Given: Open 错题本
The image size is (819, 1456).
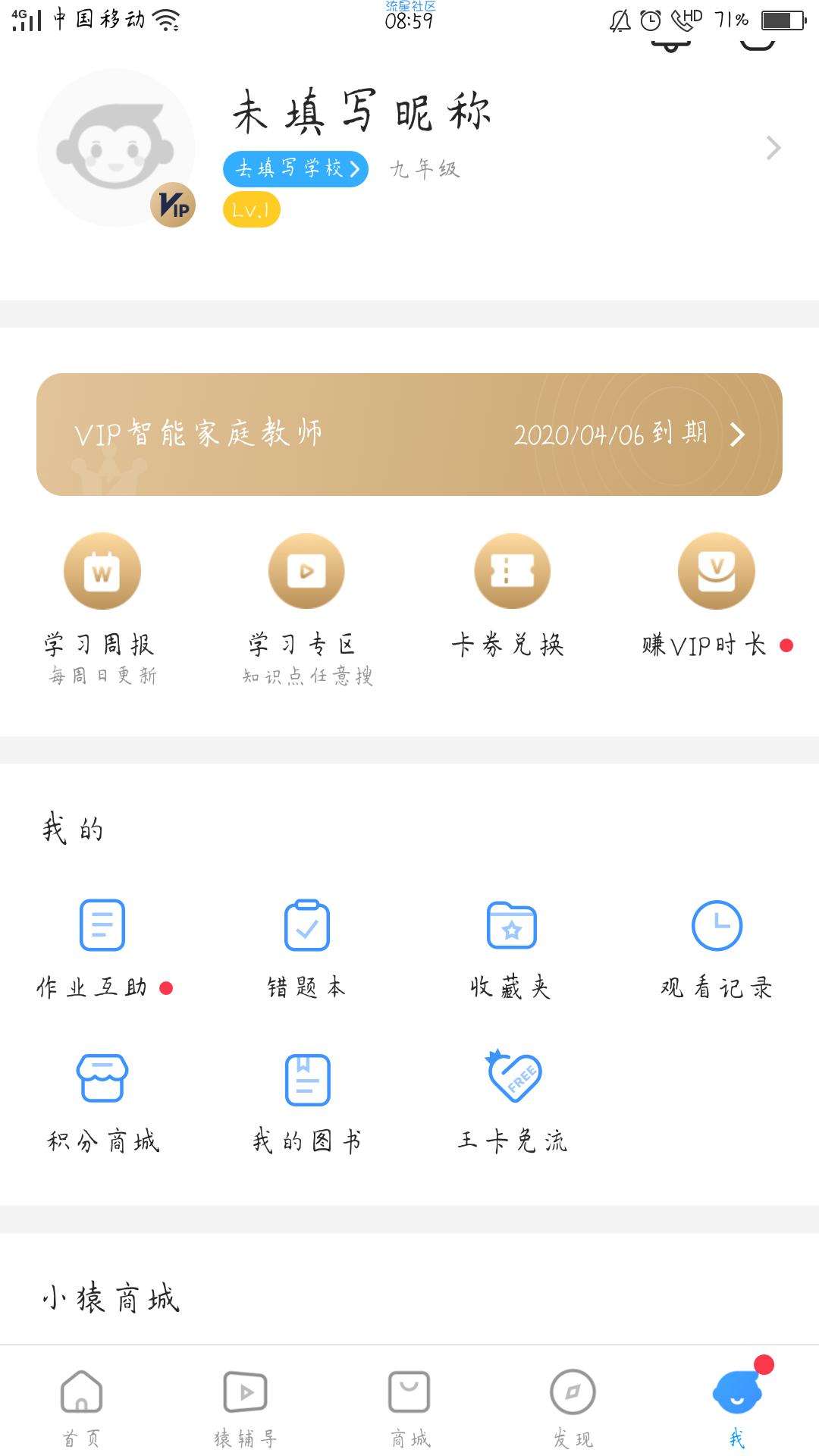Looking at the screenshot, I should coord(307,949).
